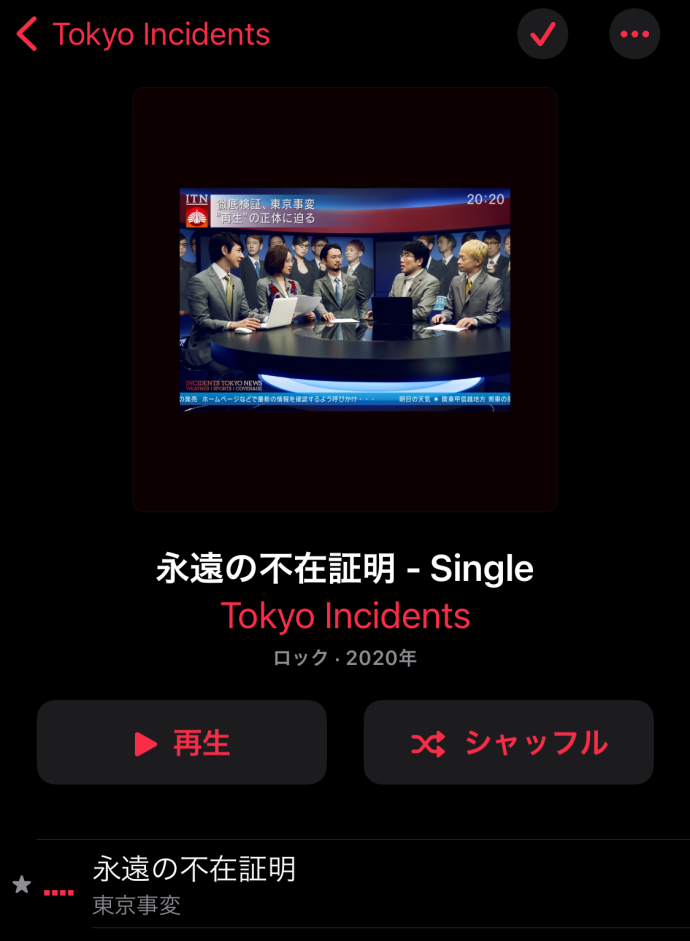Start playback with the 再生 button
Image resolution: width=690 pixels, height=941 pixels.
tap(182, 743)
